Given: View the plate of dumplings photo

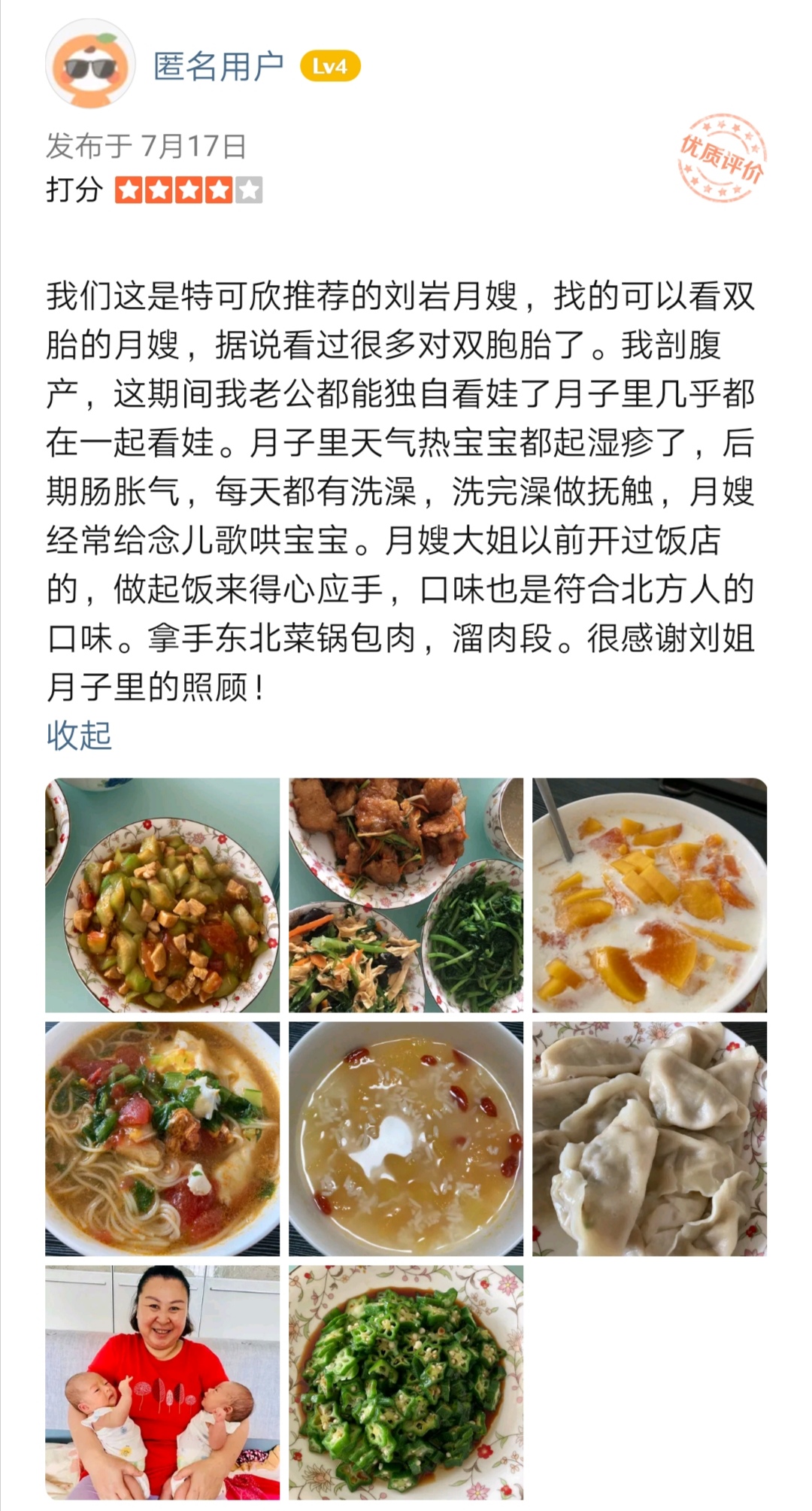Looking at the screenshot, I should [650, 1139].
